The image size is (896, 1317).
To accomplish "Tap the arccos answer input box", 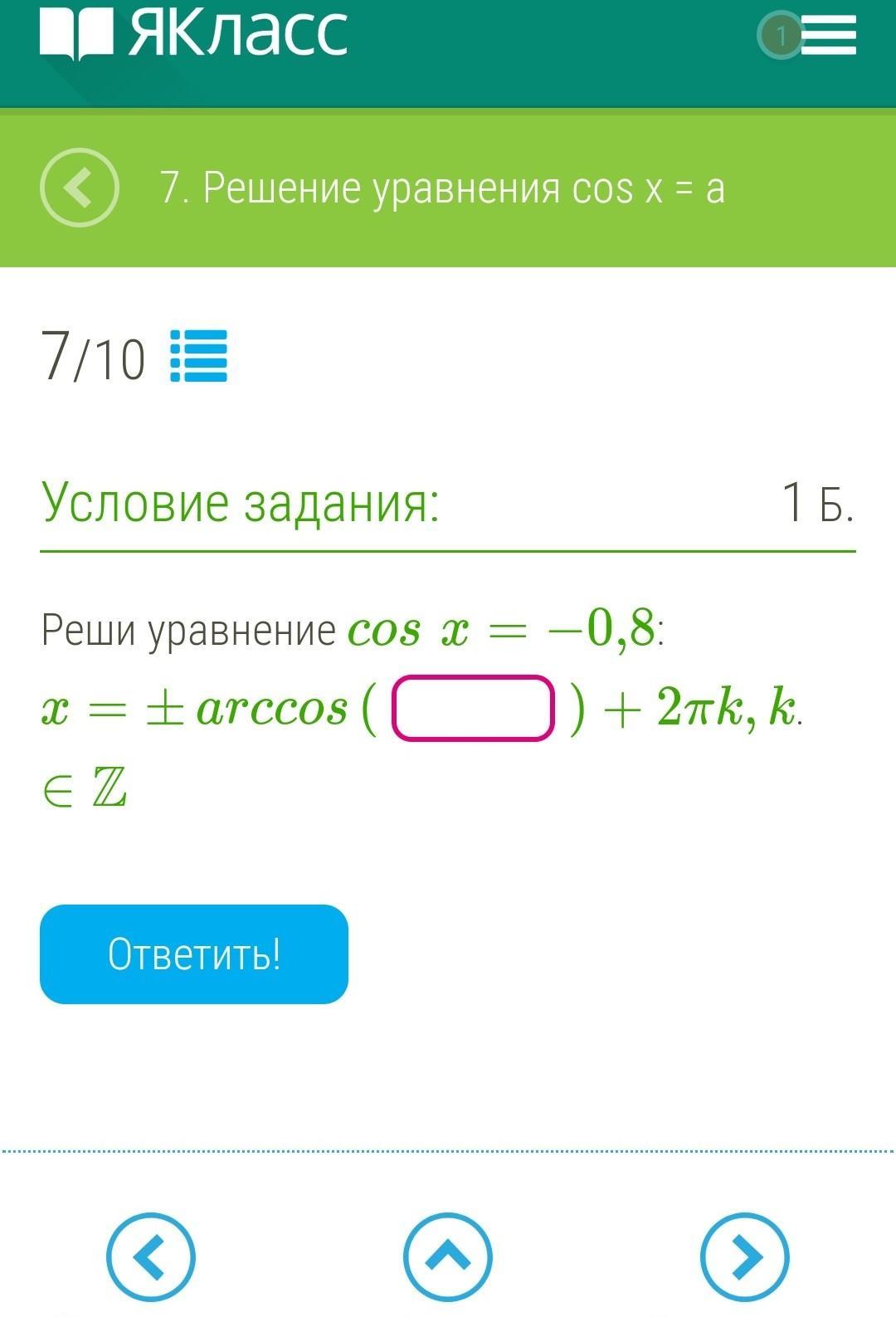I will pyautogui.click(x=472, y=708).
